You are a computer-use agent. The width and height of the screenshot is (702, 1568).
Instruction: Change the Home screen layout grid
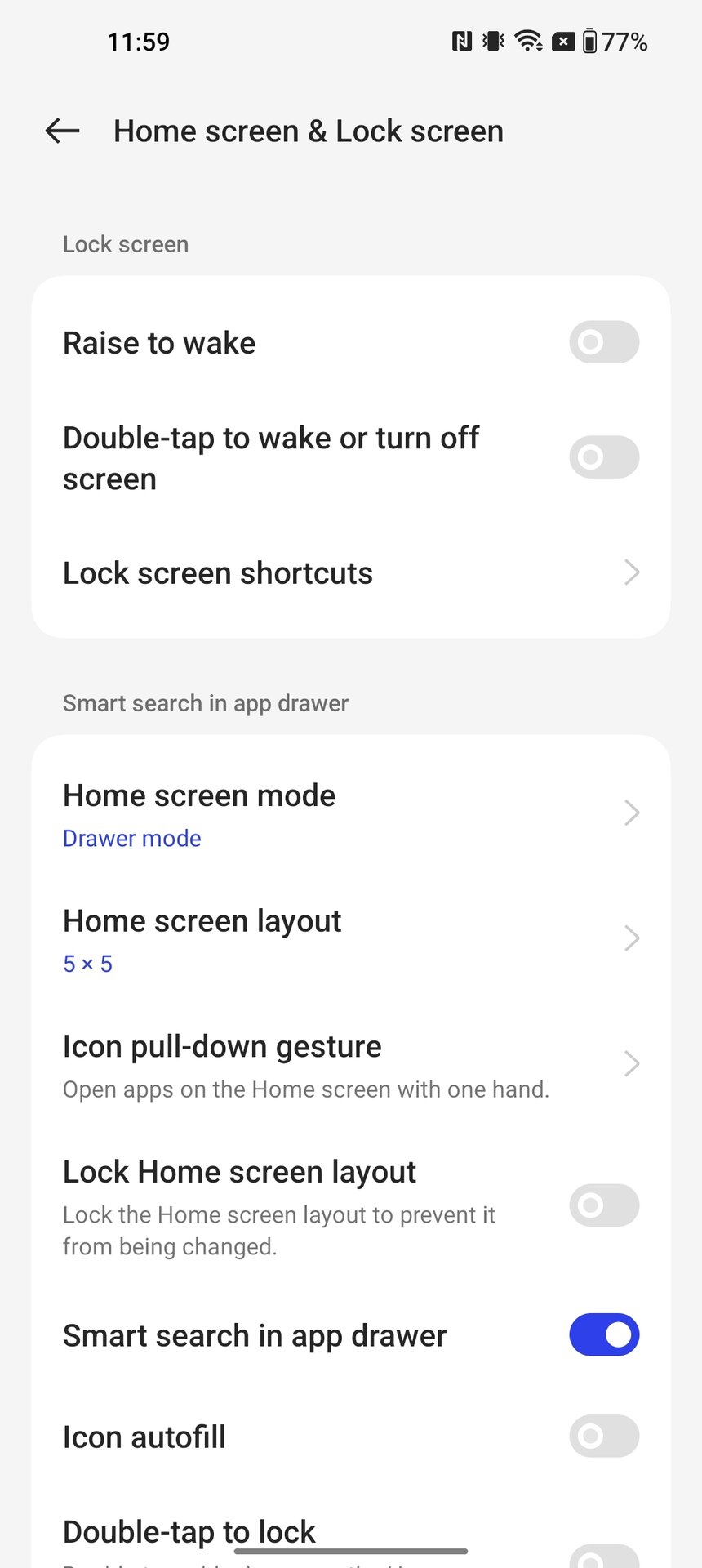tap(351, 940)
